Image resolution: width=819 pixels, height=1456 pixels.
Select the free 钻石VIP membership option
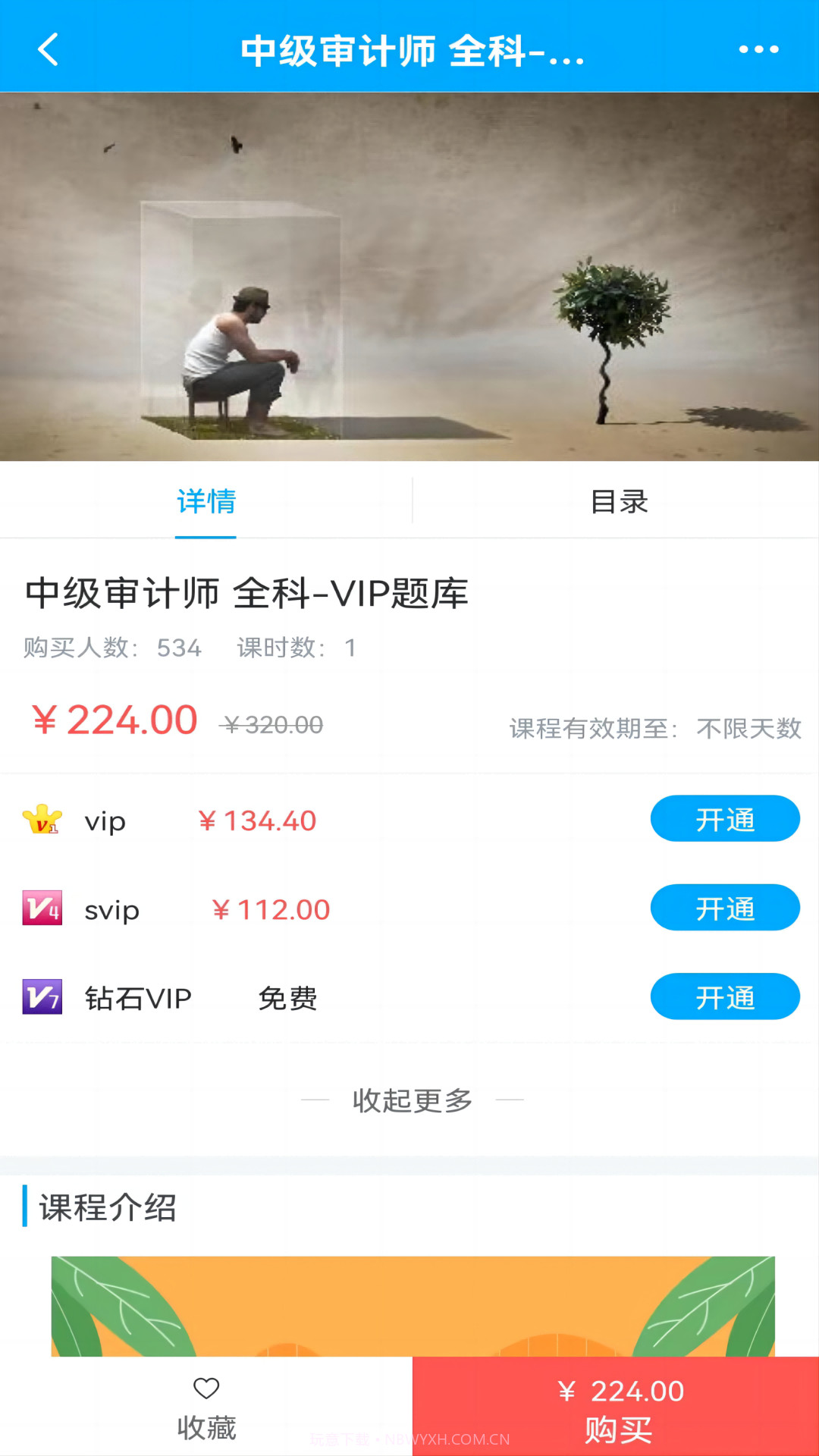pyautogui.click(x=724, y=997)
